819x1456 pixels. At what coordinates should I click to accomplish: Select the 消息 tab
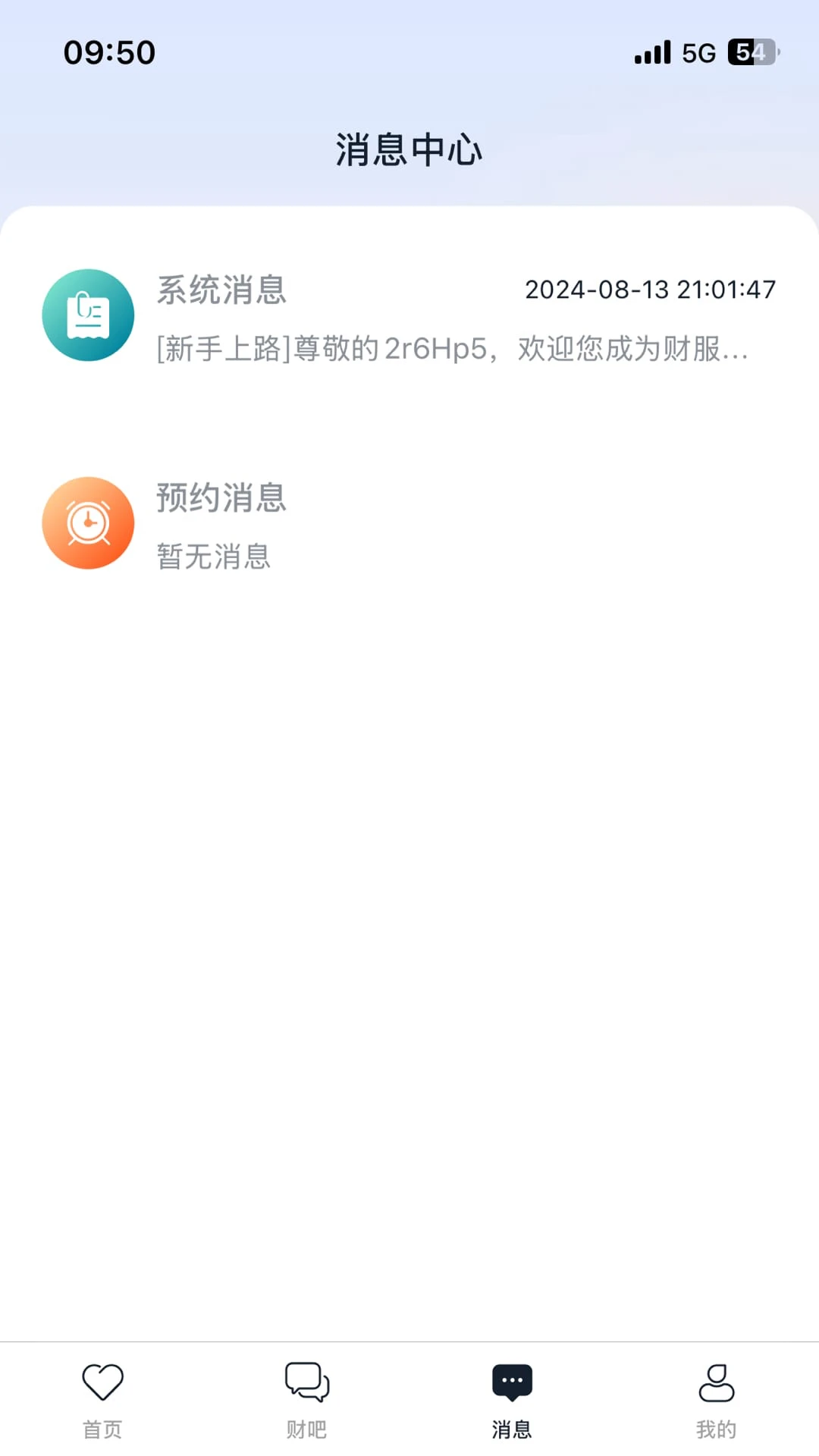[512, 1400]
